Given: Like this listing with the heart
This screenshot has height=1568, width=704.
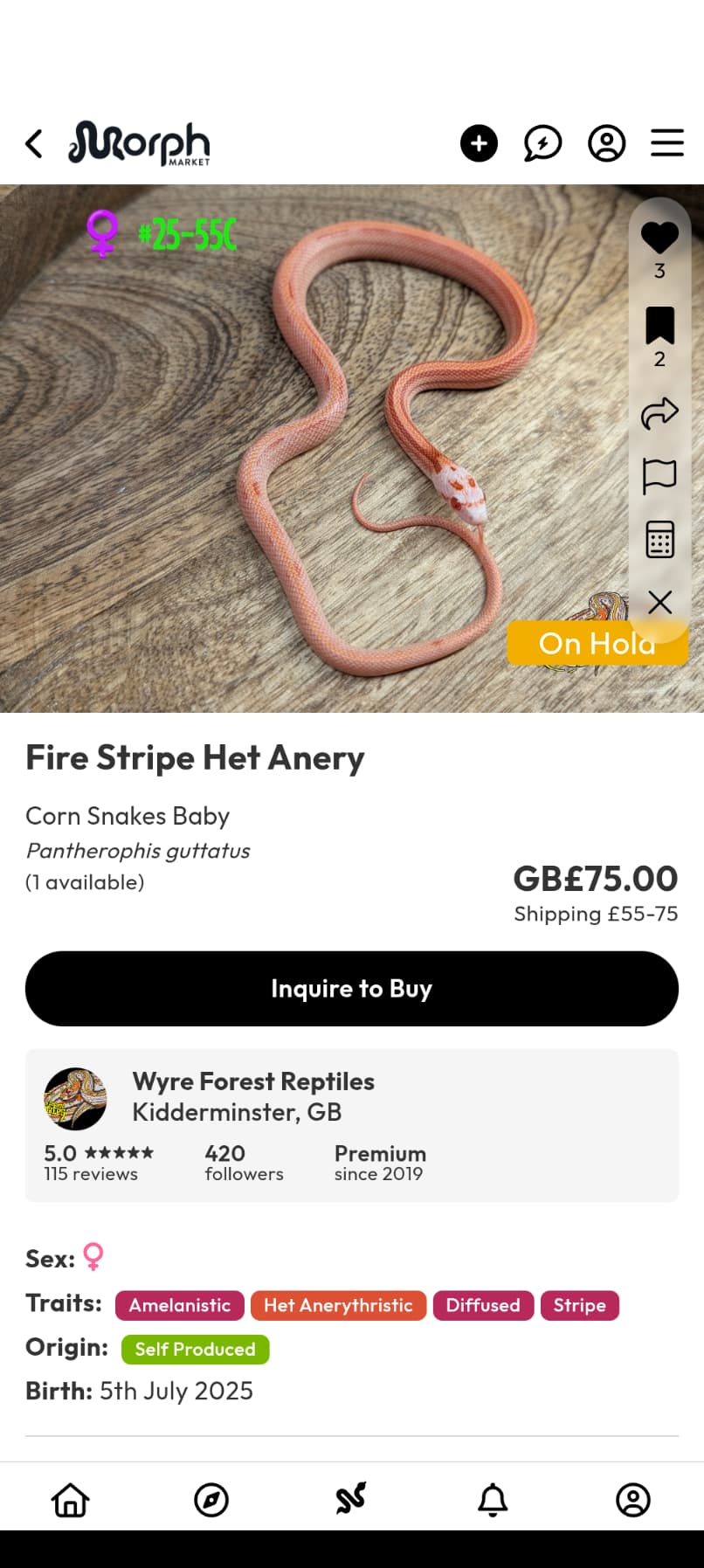Looking at the screenshot, I should coord(659,238).
